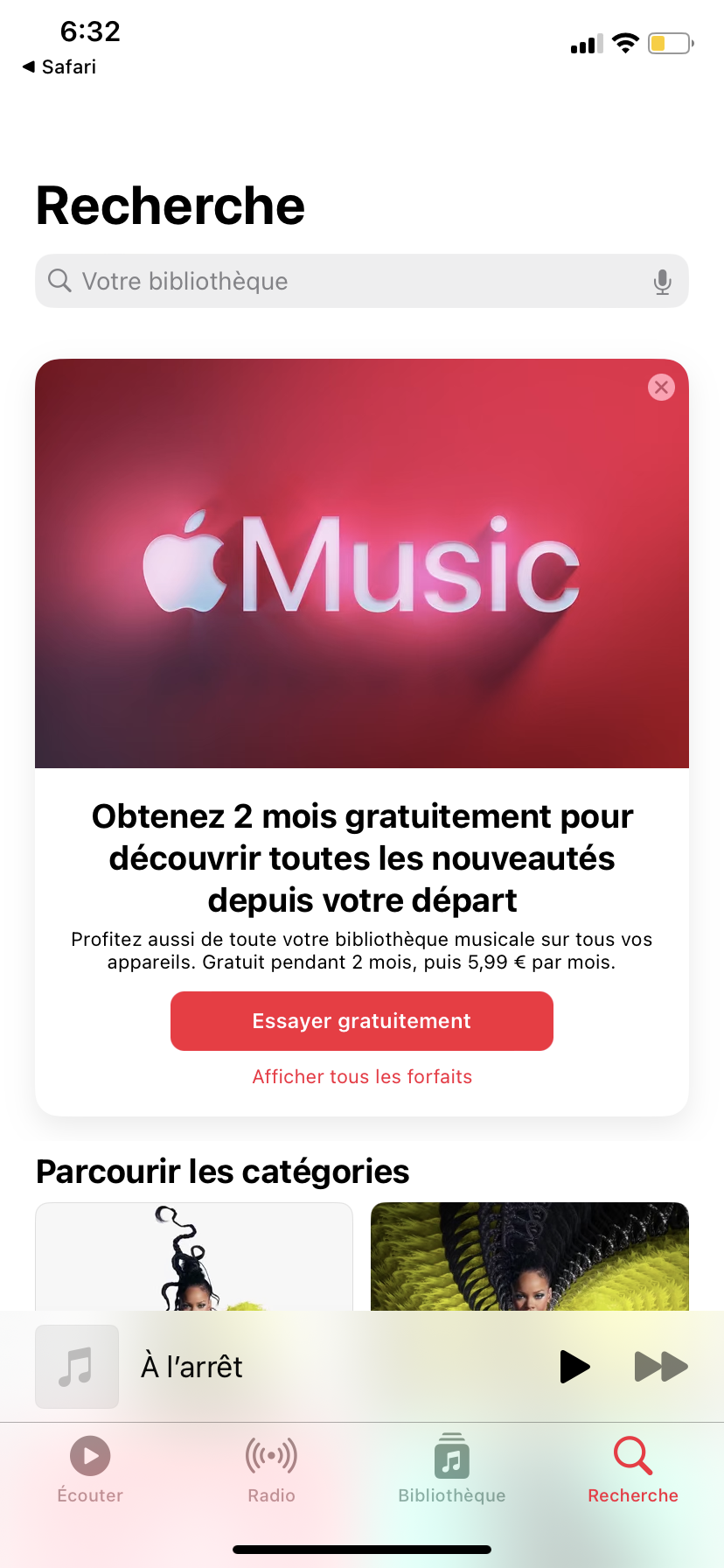
Task: Skip to next track with the forward button
Action: pyautogui.click(x=661, y=1366)
